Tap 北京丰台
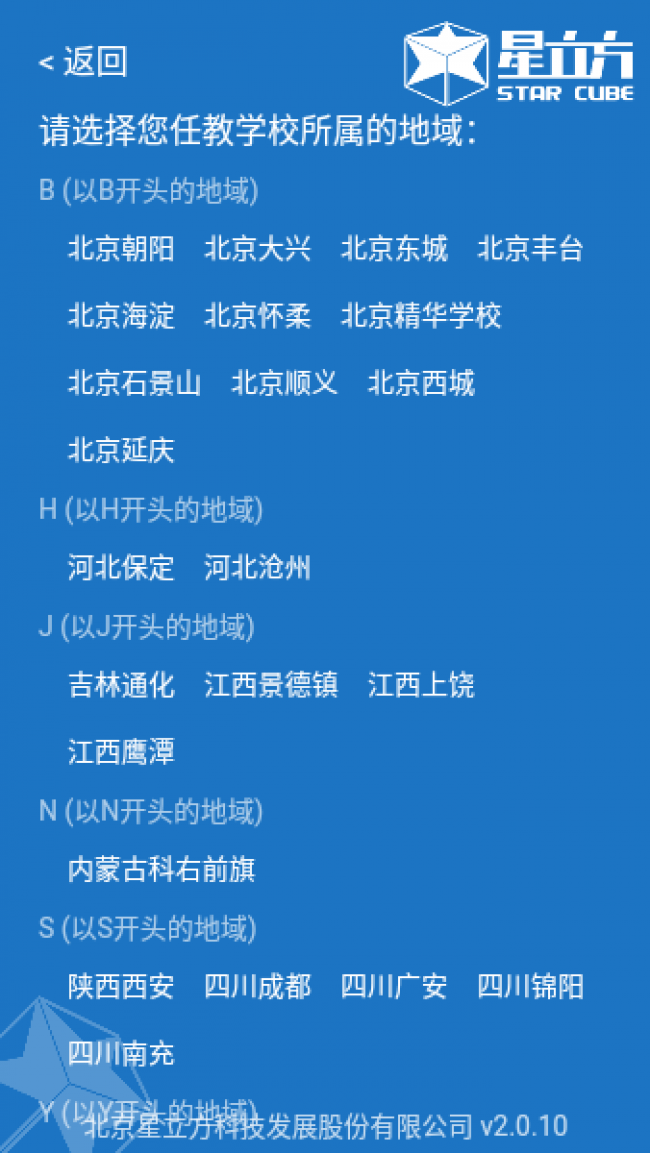 530,249
